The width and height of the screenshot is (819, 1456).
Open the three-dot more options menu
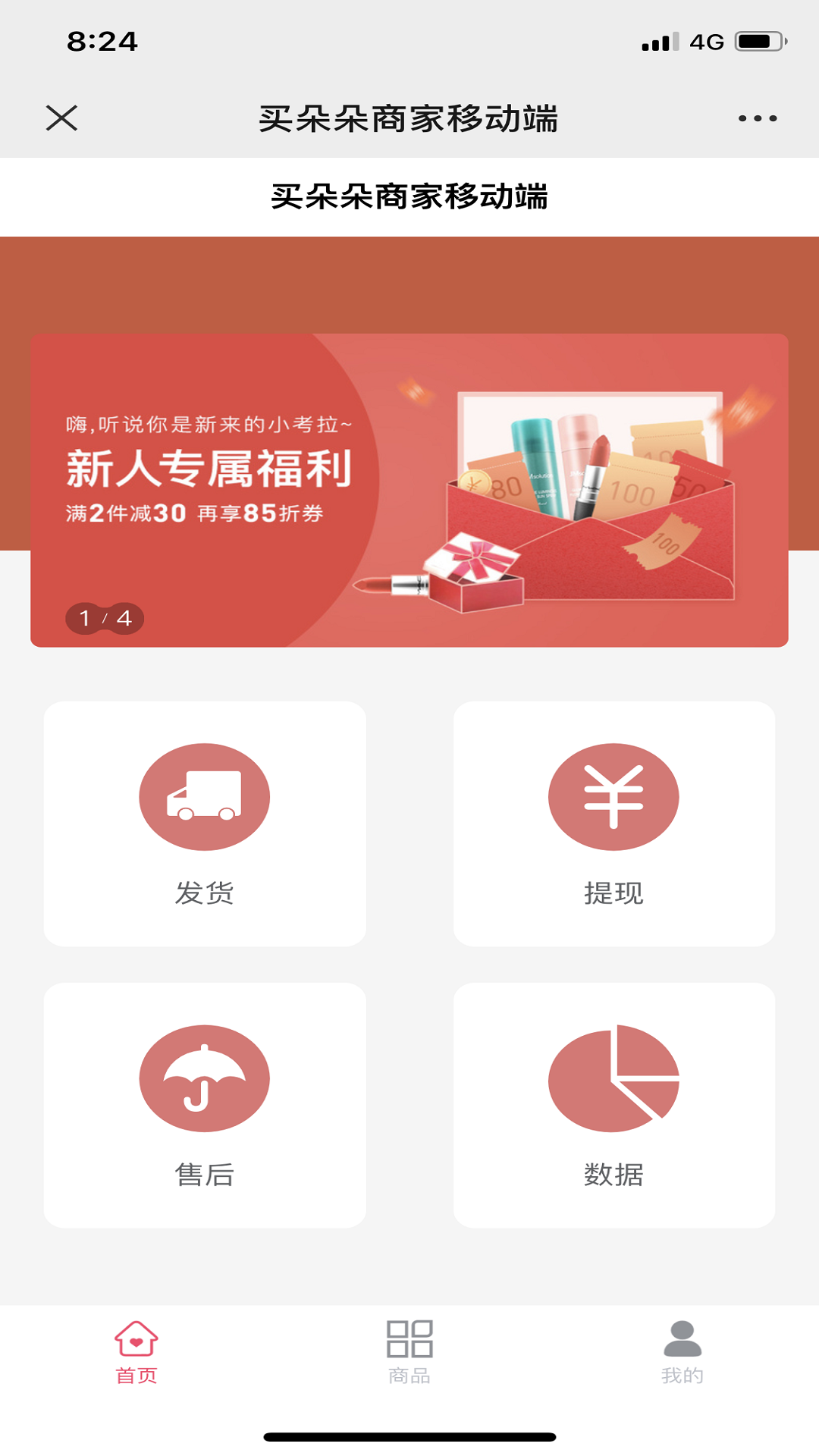pos(758,118)
